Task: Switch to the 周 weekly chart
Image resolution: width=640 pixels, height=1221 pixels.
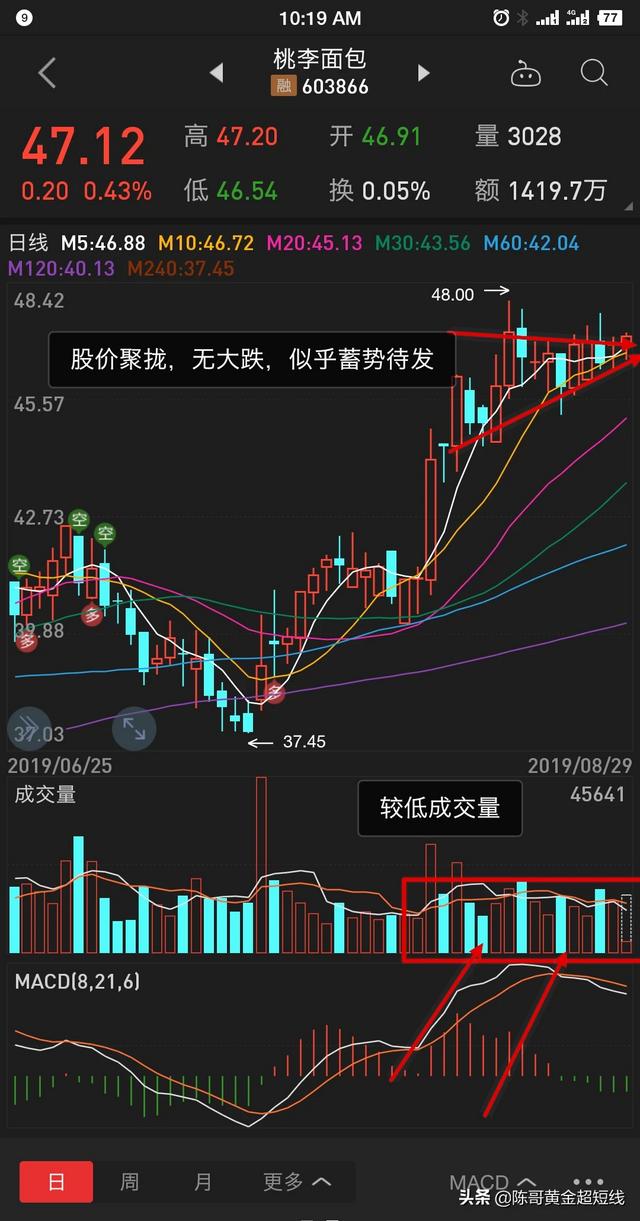Action: pos(130,1182)
